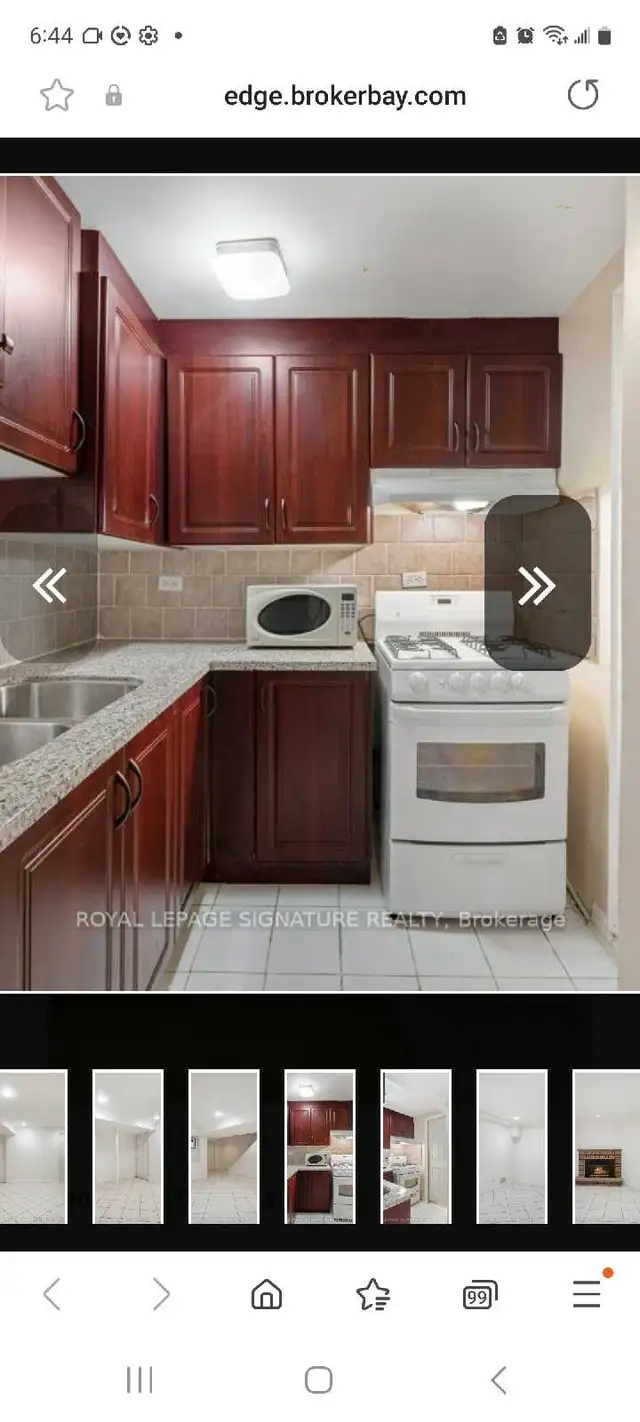Show the next listing photo
The height and width of the screenshot is (1422, 640).
[538, 584]
